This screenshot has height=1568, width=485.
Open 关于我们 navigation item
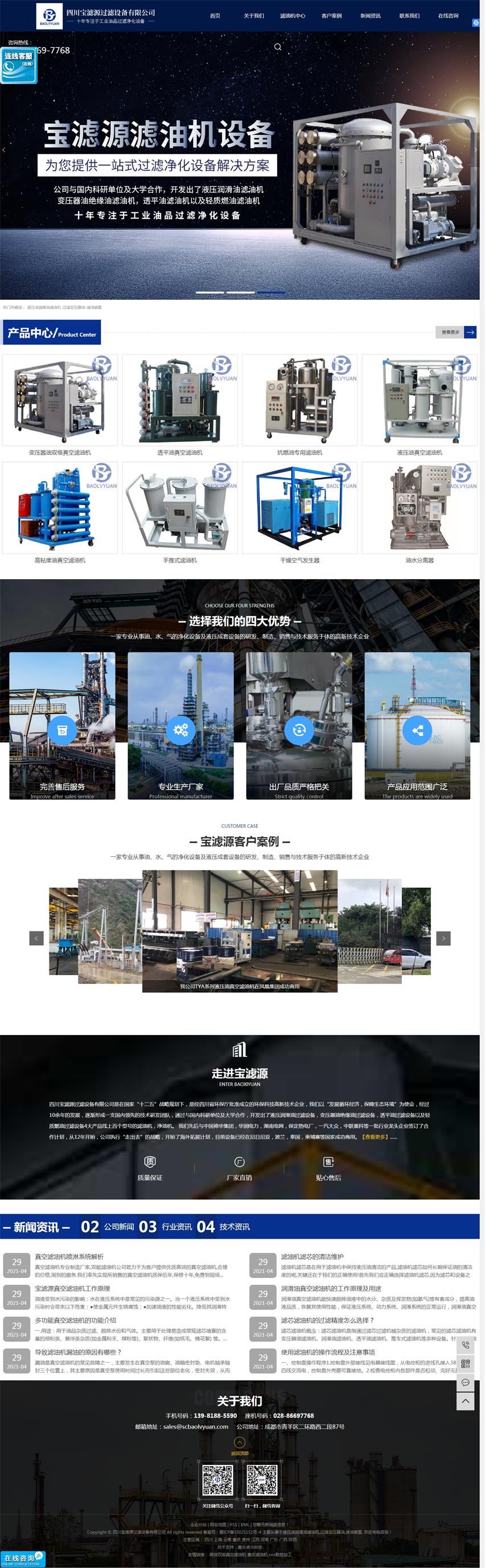pos(253,16)
